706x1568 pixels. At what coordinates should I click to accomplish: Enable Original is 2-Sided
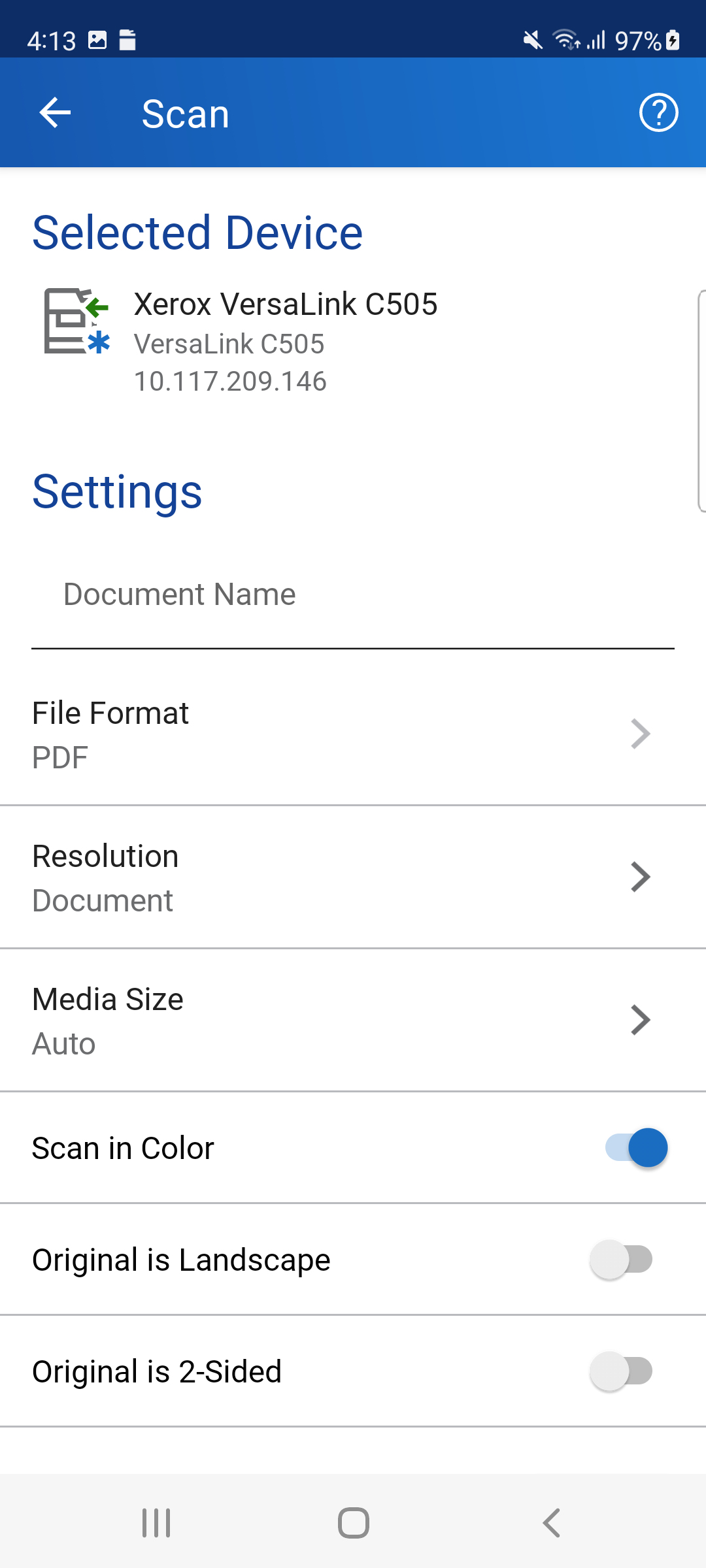pyautogui.click(x=621, y=1371)
